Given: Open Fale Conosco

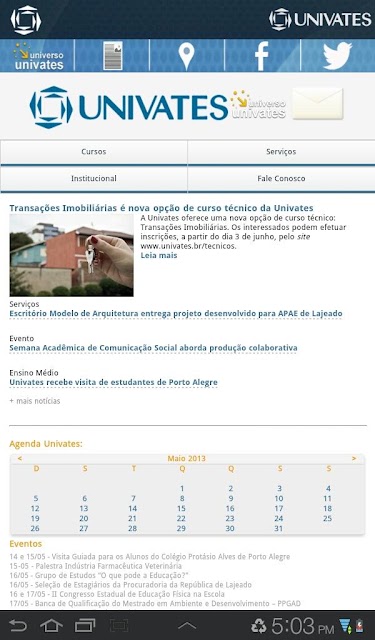Looking at the screenshot, I should point(281,179).
